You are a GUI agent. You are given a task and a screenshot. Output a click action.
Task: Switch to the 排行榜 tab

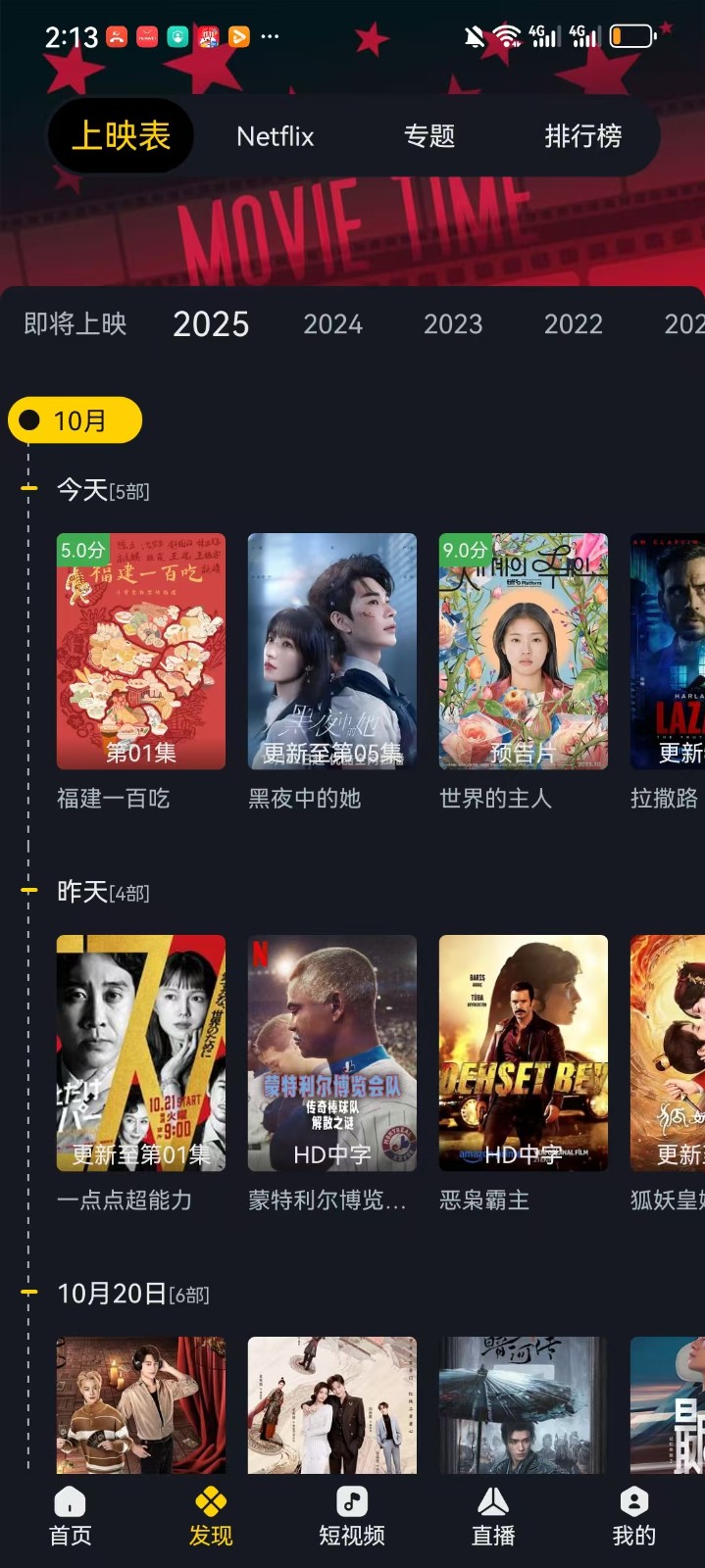click(x=582, y=136)
